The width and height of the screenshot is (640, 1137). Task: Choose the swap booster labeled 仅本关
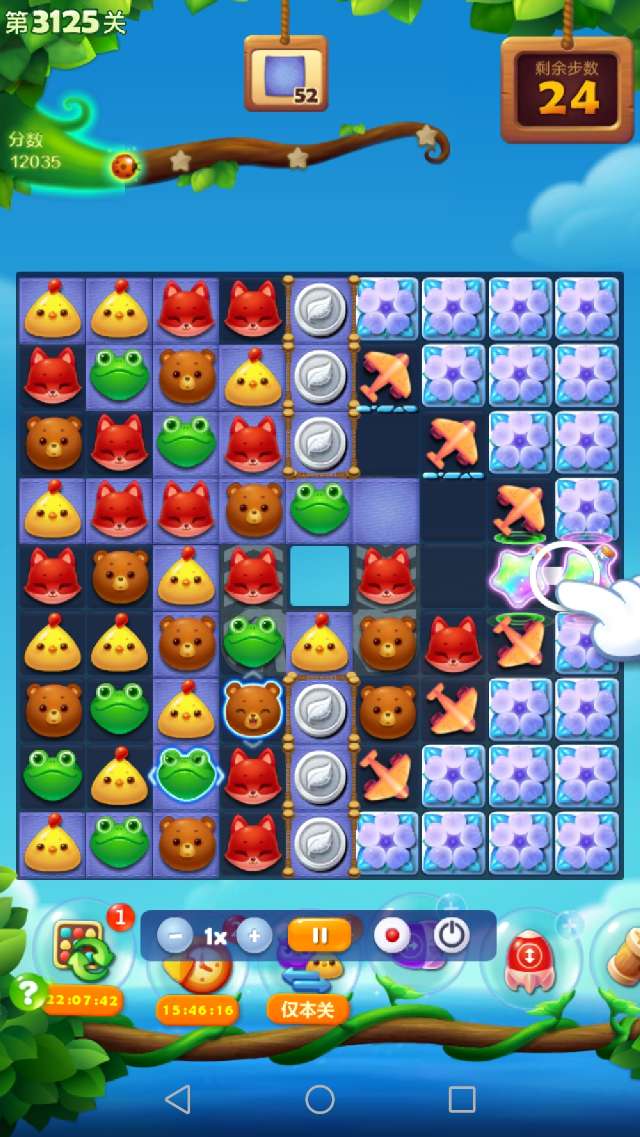pyautogui.click(x=308, y=985)
